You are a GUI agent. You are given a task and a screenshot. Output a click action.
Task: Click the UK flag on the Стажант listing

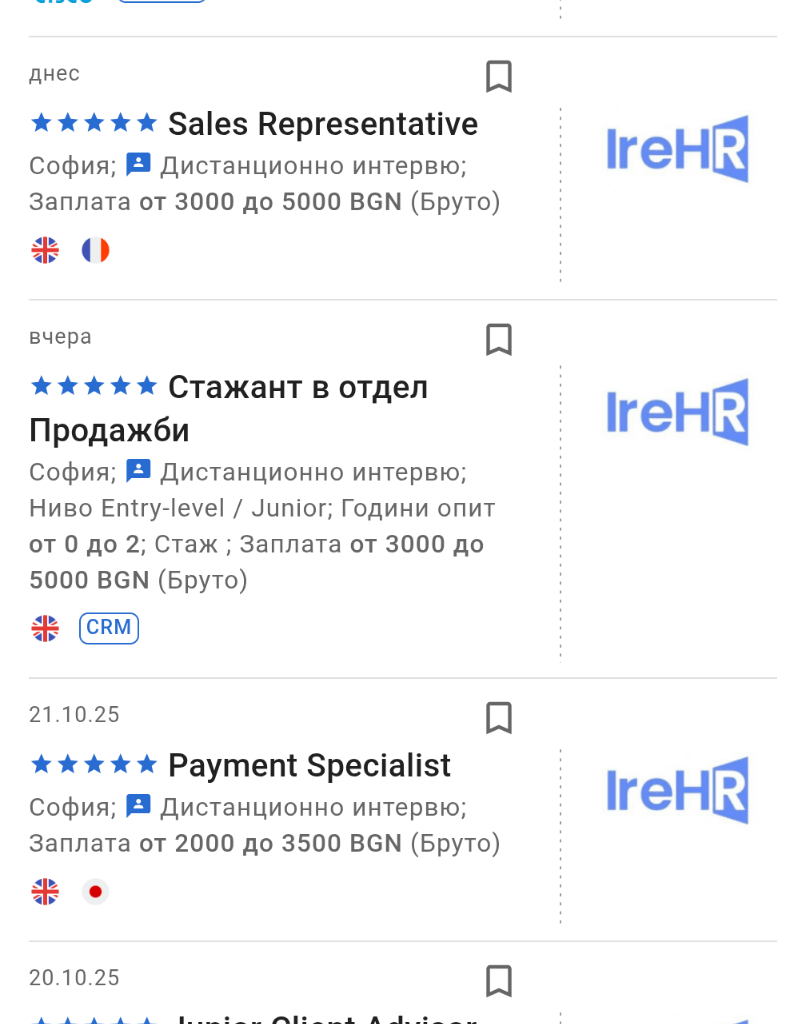click(x=45, y=628)
